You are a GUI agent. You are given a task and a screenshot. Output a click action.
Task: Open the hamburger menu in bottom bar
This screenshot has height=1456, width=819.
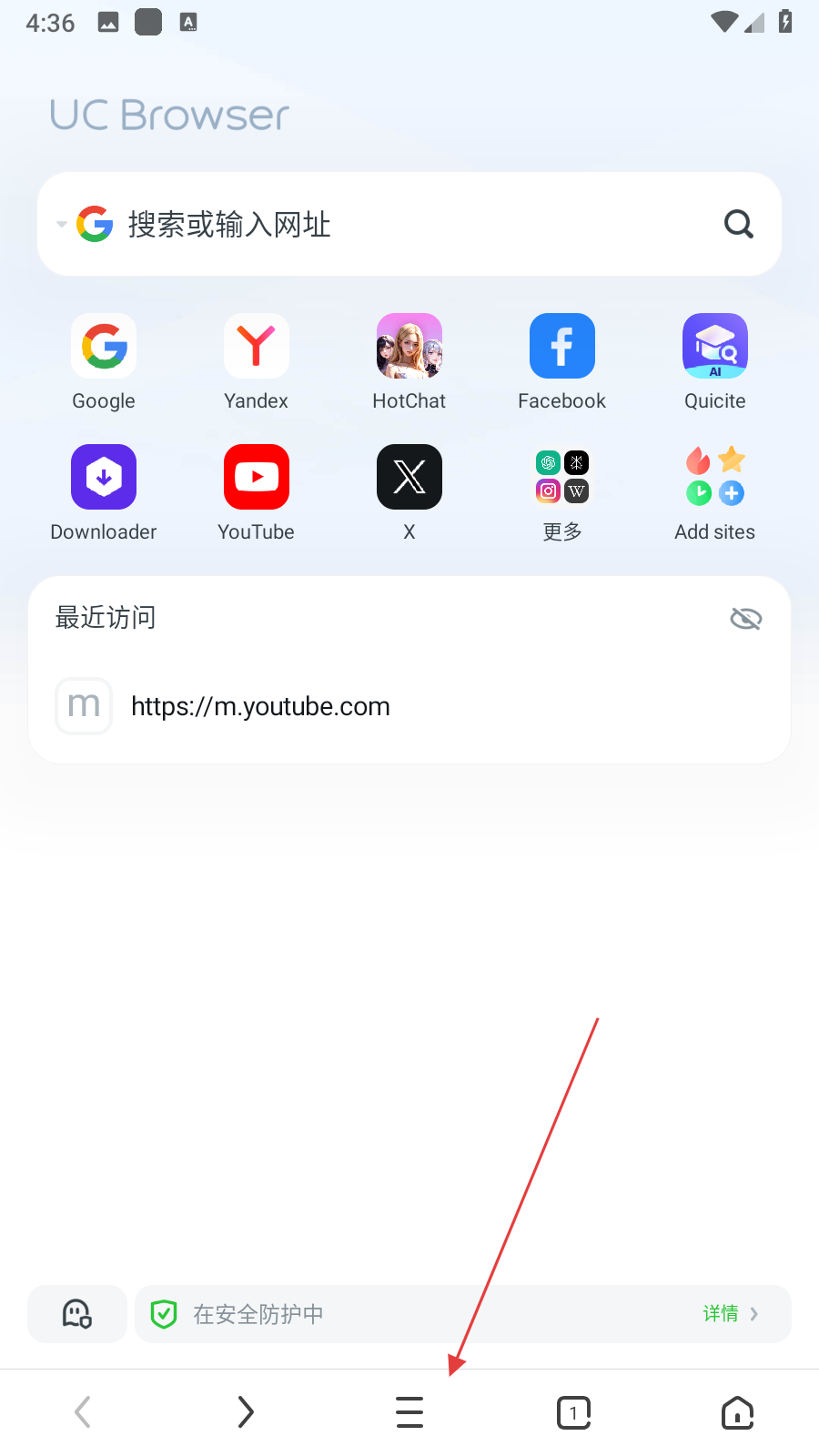pos(409,1412)
